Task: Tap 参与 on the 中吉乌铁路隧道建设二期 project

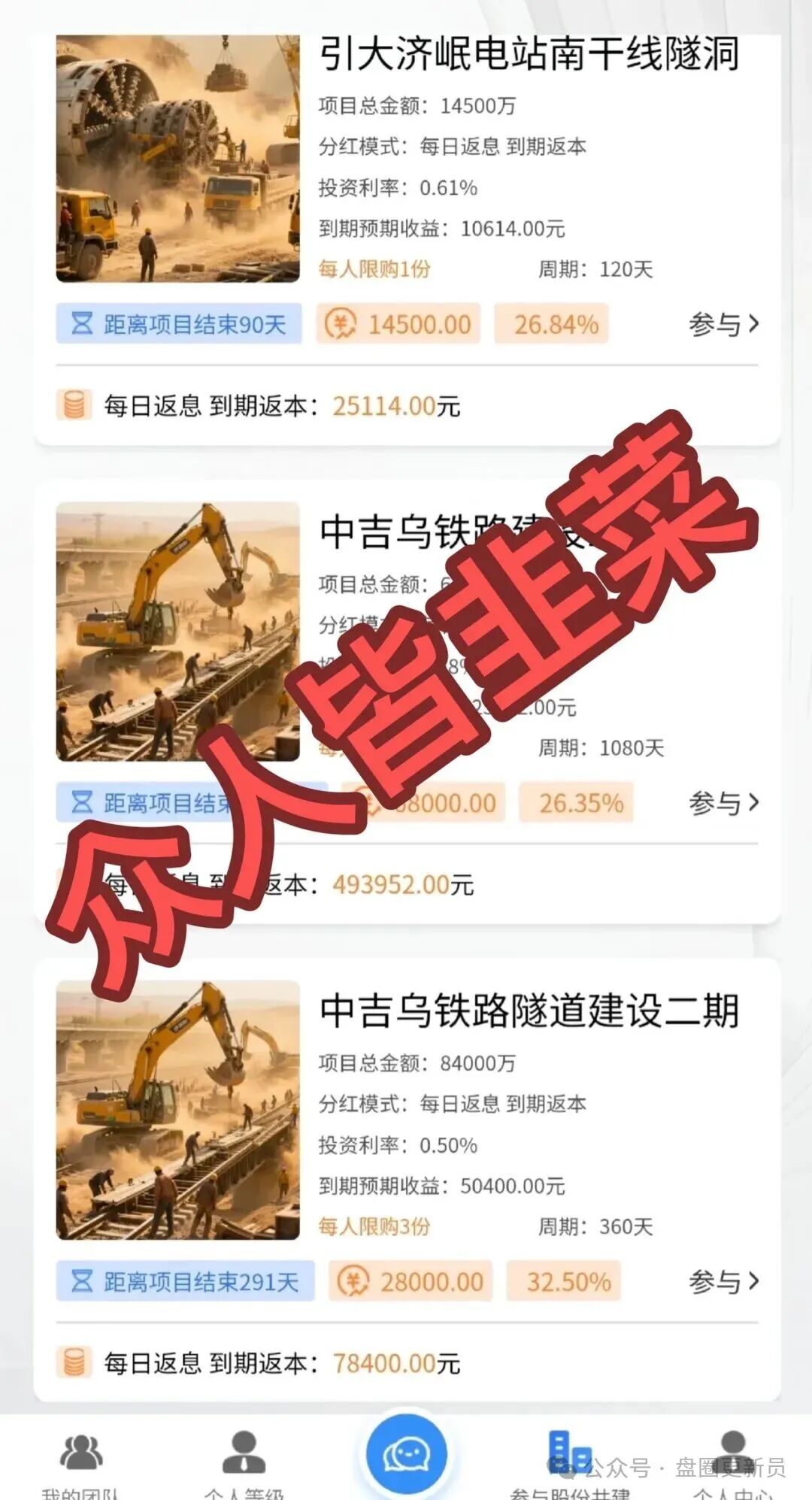Action: point(723,1281)
